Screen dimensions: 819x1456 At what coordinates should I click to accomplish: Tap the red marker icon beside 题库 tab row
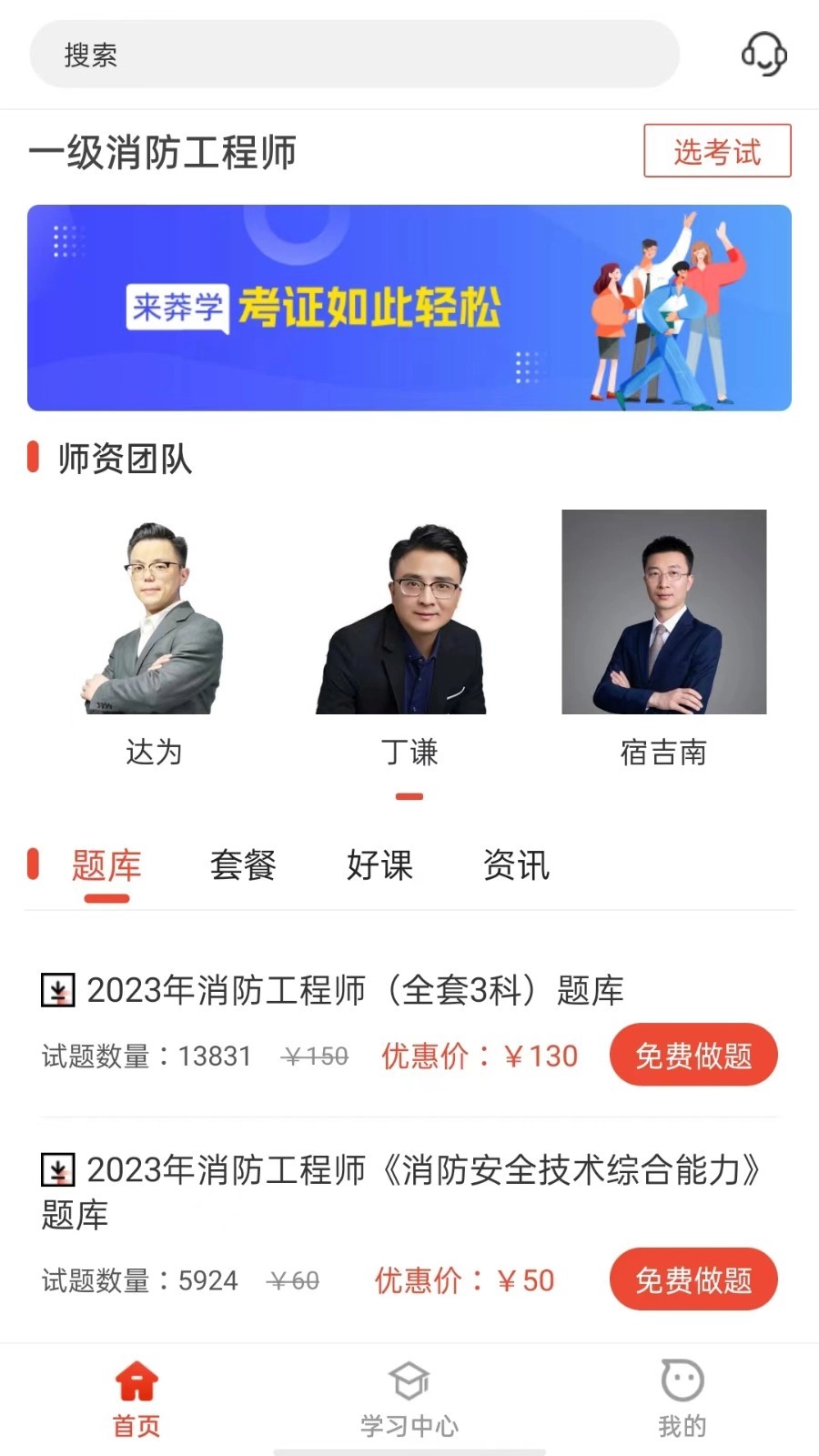[x=34, y=864]
